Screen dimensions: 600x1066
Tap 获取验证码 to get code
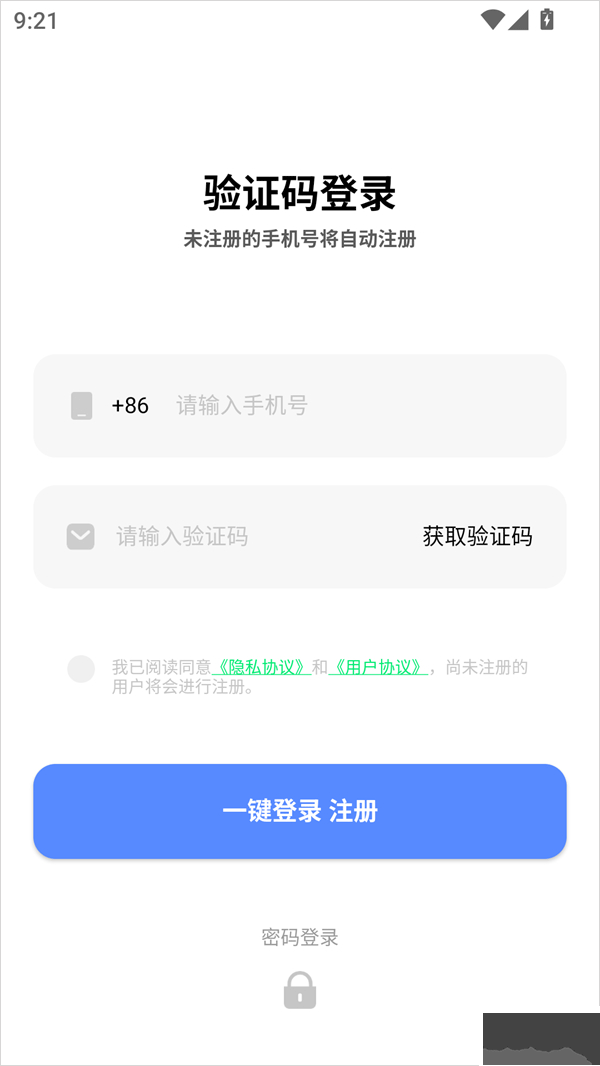pos(477,537)
